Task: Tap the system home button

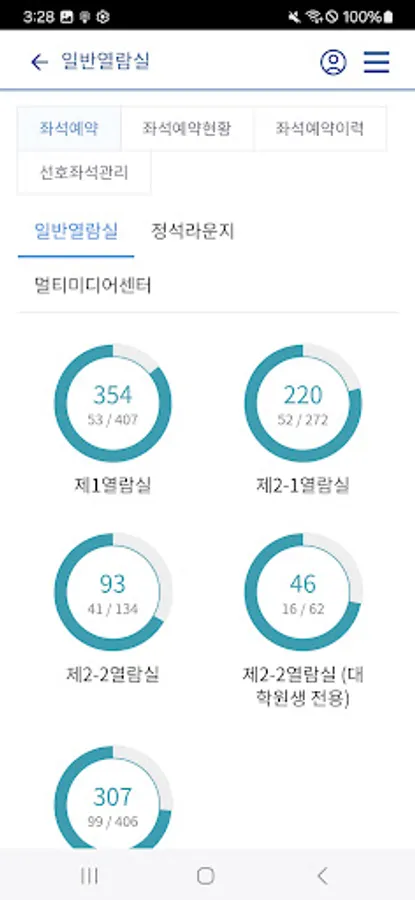Action: tap(205, 875)
